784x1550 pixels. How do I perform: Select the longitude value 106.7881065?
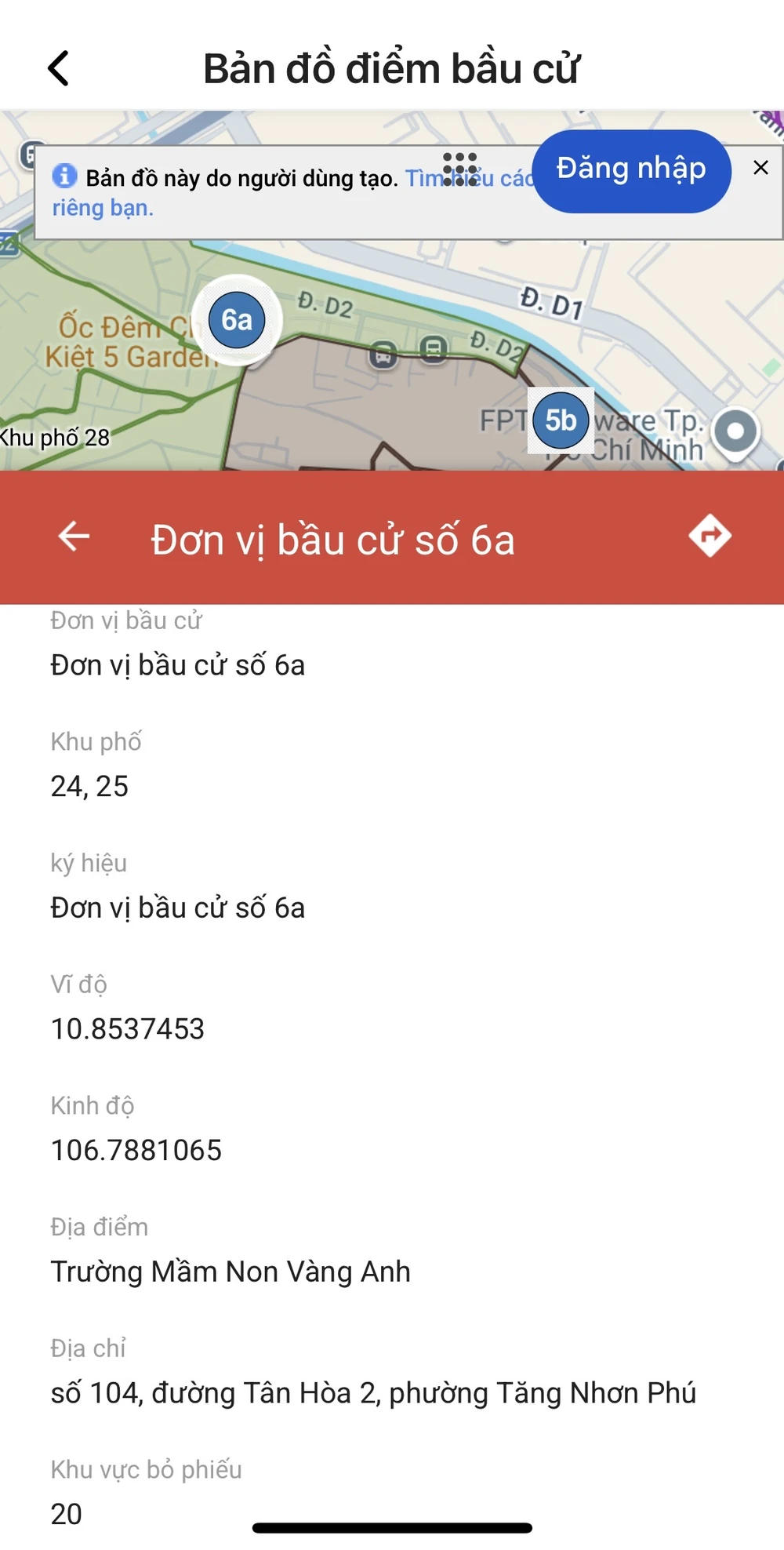click(136, 1150)
